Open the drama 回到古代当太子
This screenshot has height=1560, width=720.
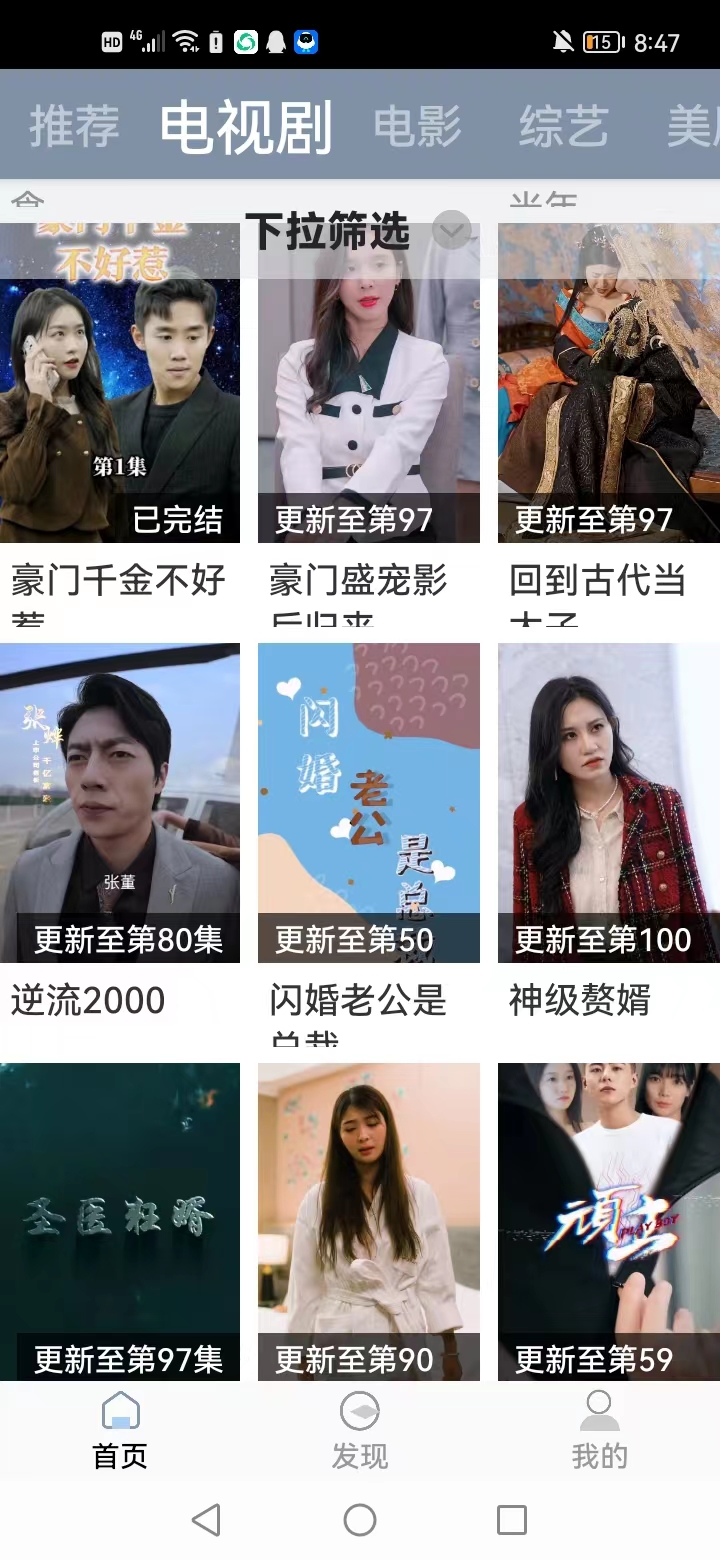[x=608, y=400]
